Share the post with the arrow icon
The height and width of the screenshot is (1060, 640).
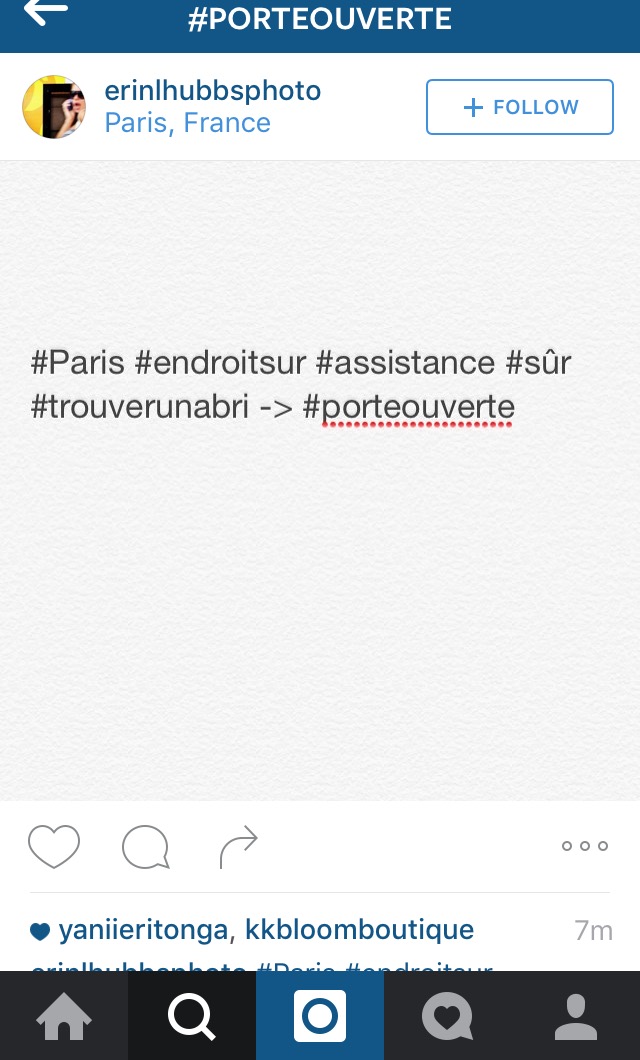tap(238, 847)
